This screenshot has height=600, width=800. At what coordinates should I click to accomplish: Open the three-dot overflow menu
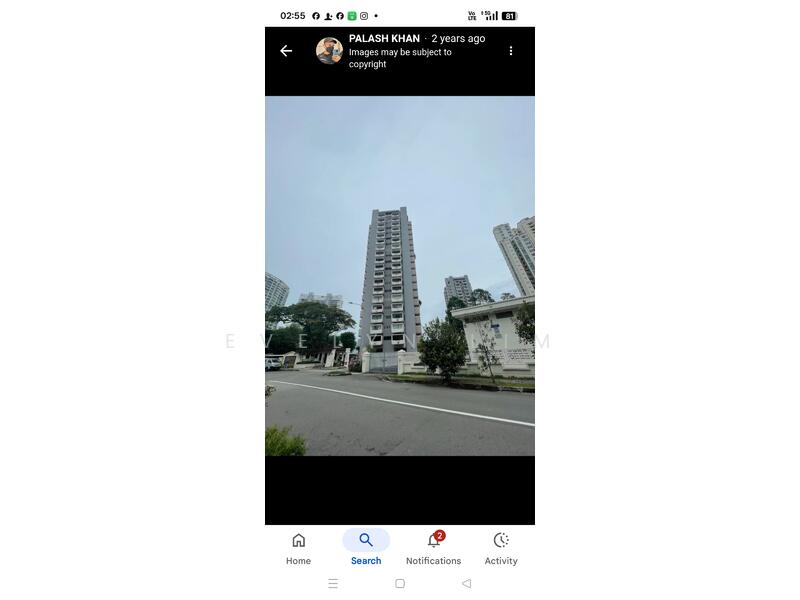tap(511, 51)
